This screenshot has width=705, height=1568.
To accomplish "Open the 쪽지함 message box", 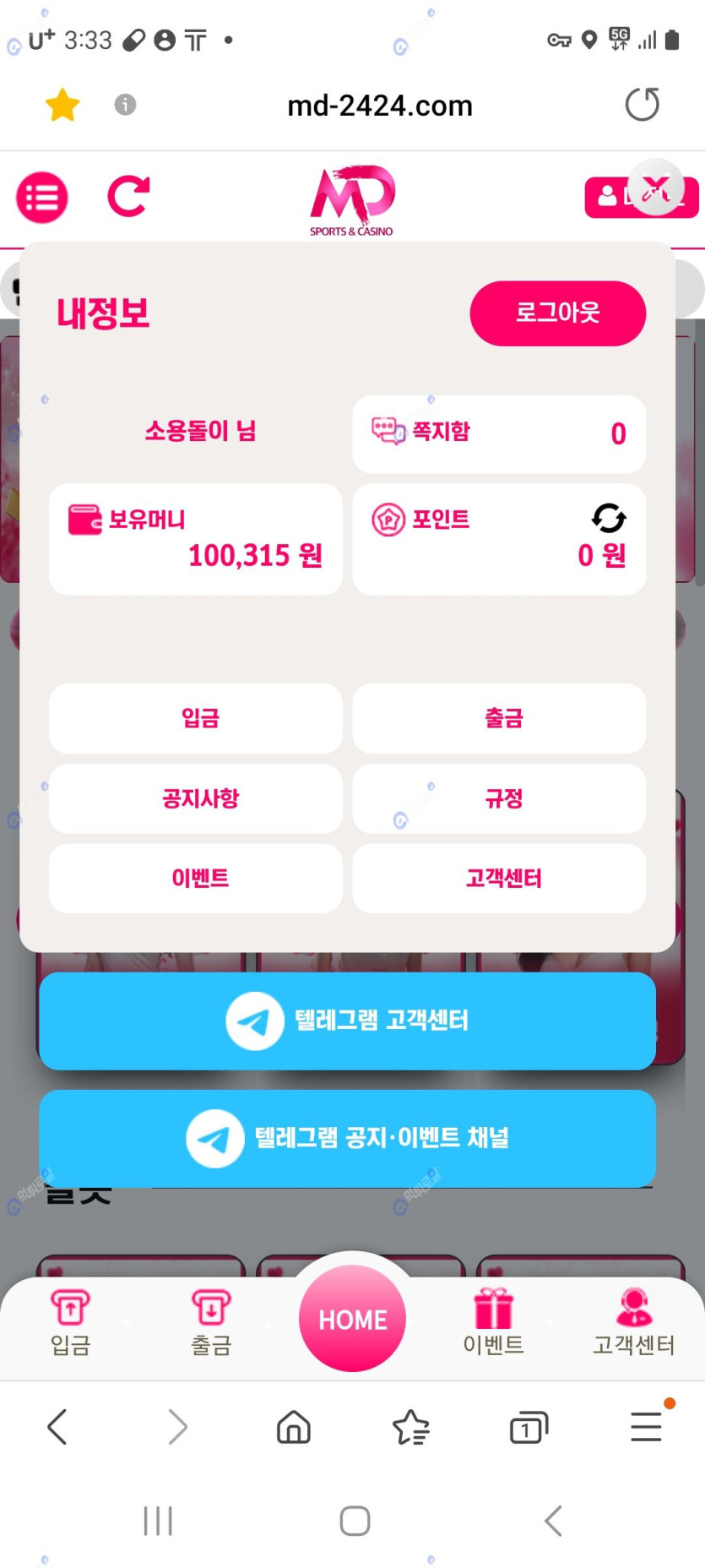I will coord(498,433).
